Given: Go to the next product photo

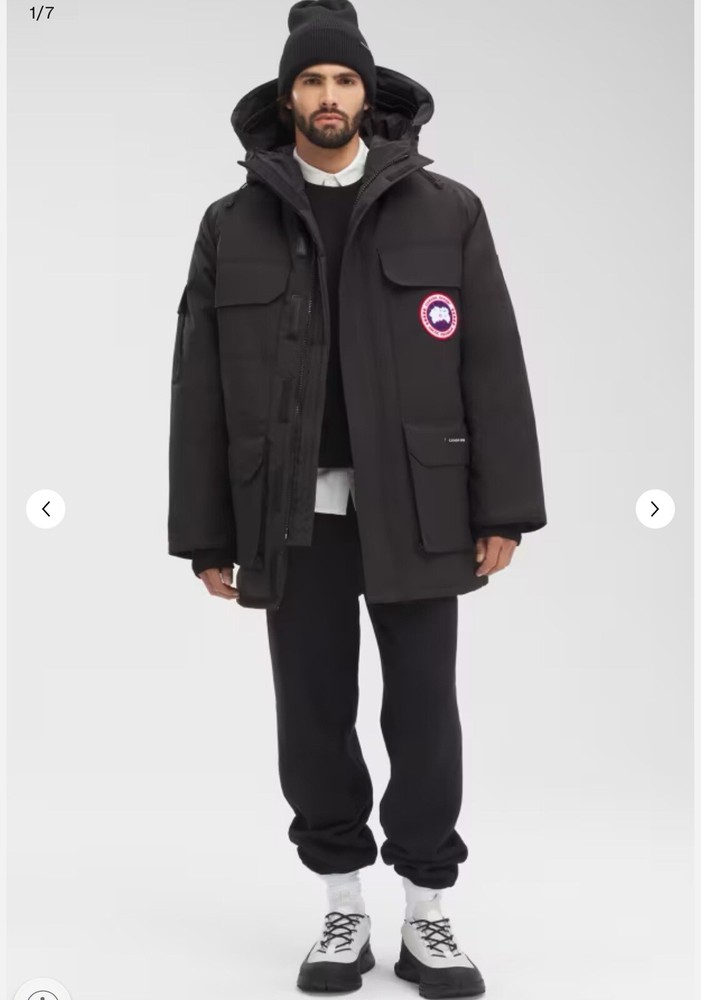Looking at the screenshot, I should (x=654, y=509).
